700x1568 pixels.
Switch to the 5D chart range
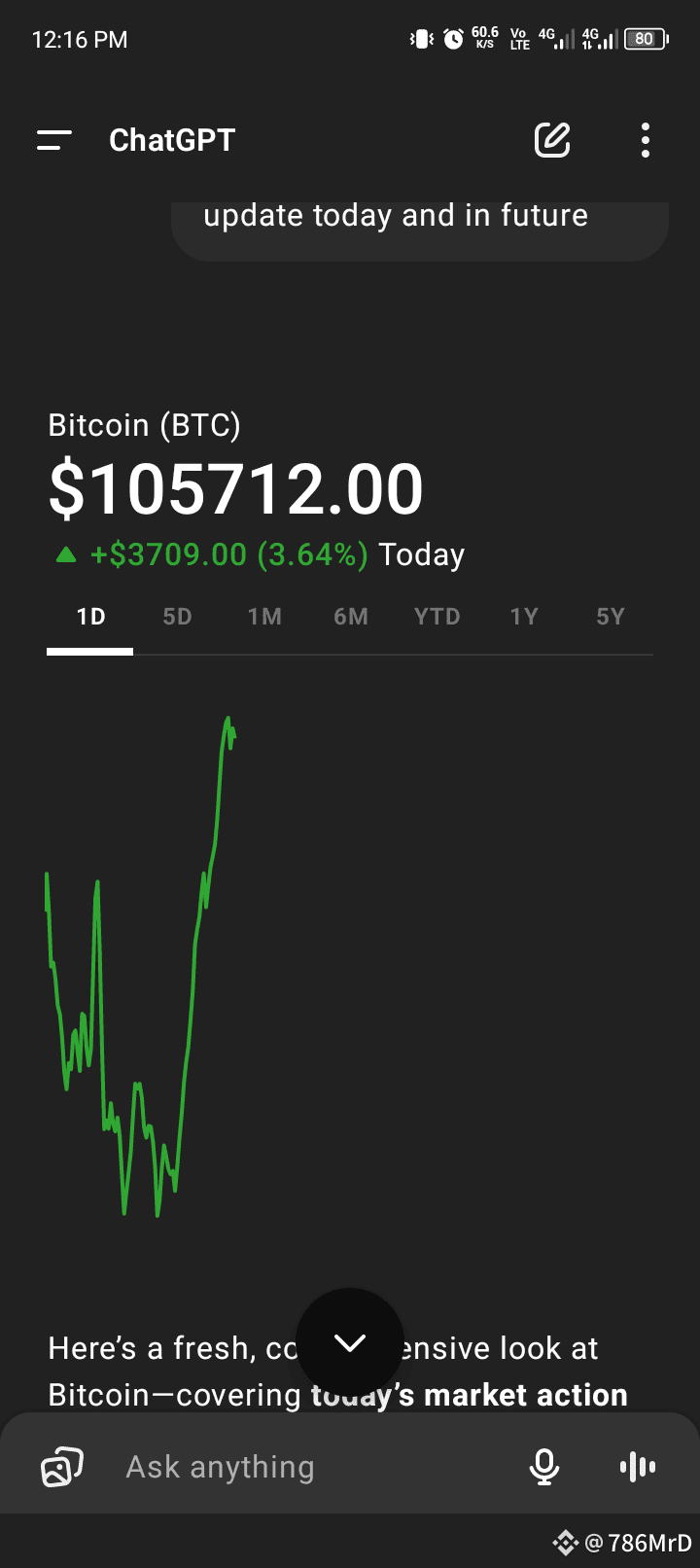177,617
